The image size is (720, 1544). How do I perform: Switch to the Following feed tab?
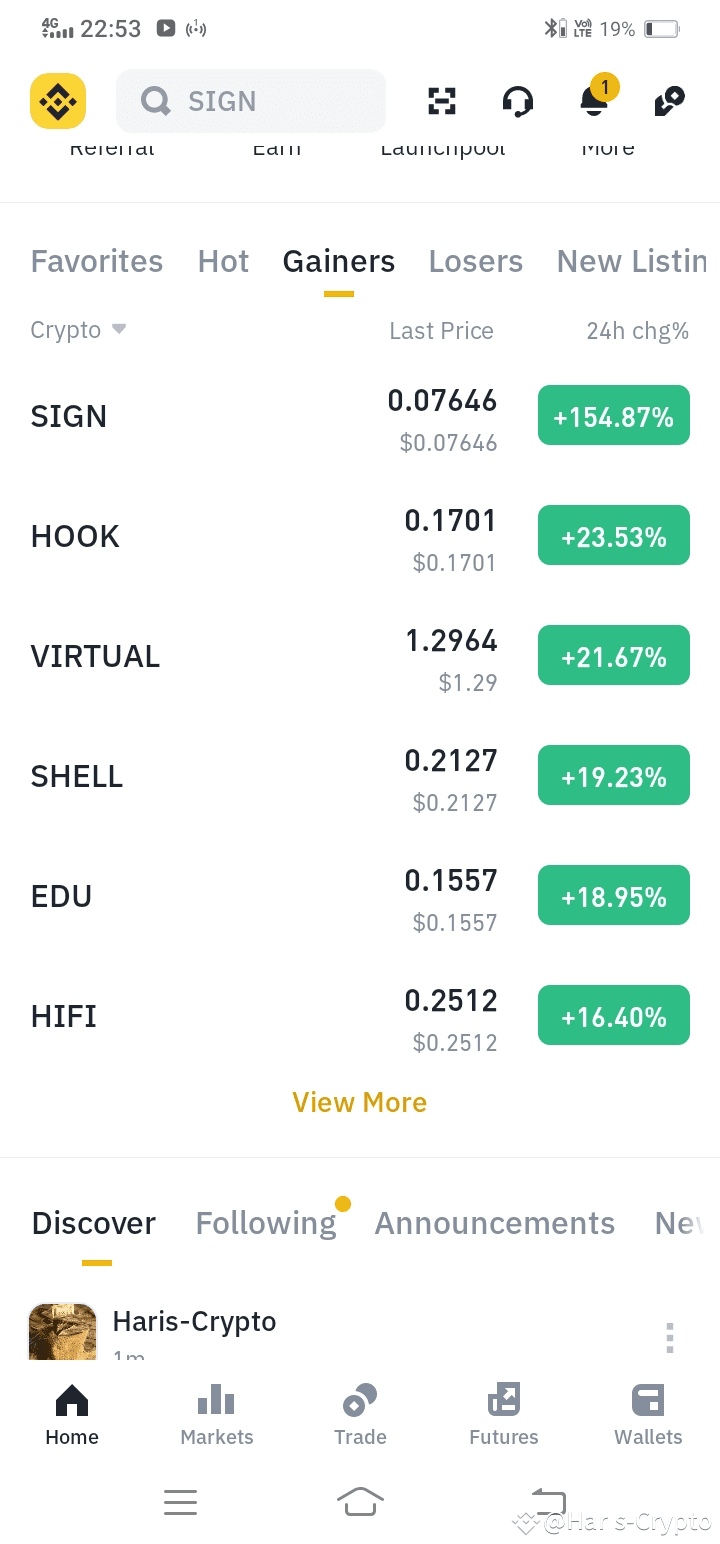click(266, 1223)
